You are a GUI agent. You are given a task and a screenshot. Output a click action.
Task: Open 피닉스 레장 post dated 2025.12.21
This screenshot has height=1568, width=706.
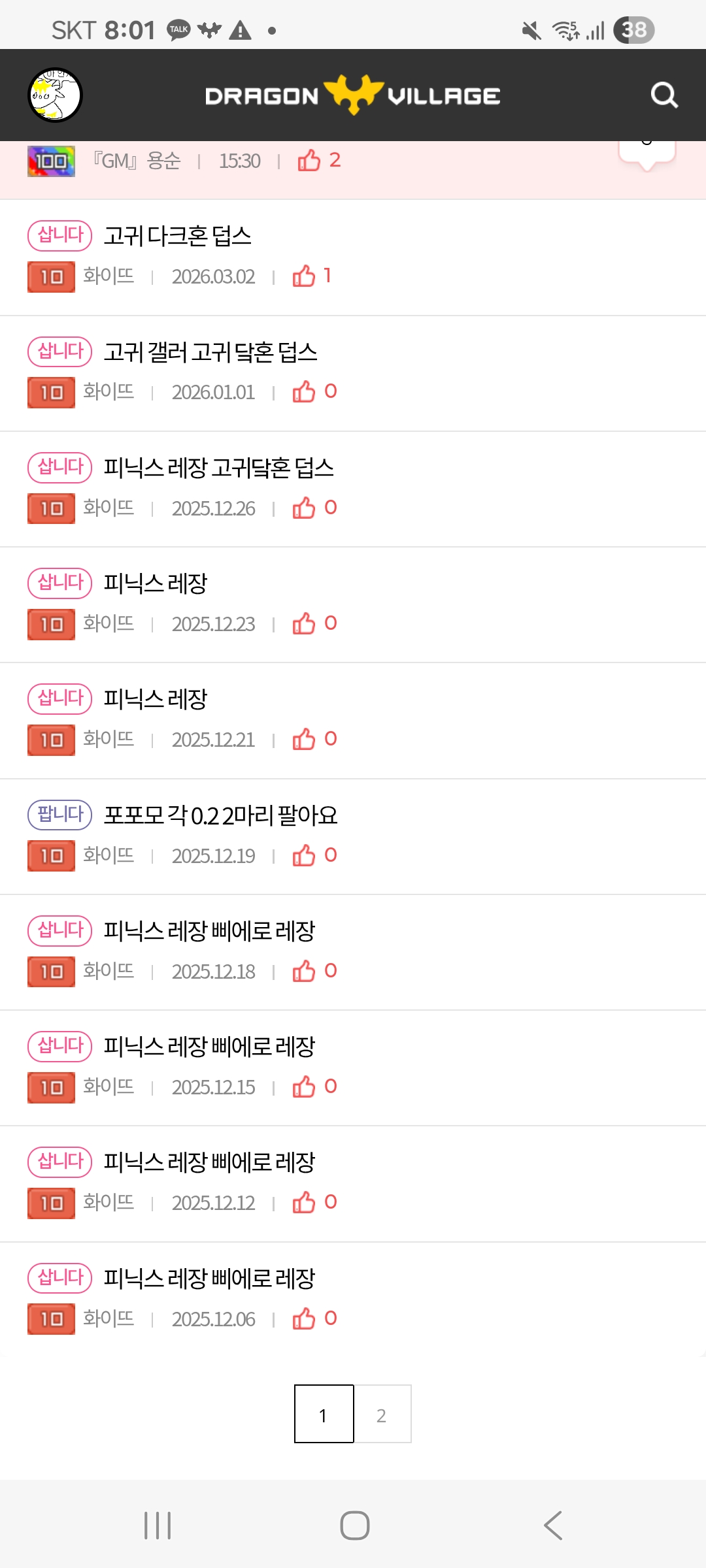point(156,699)
